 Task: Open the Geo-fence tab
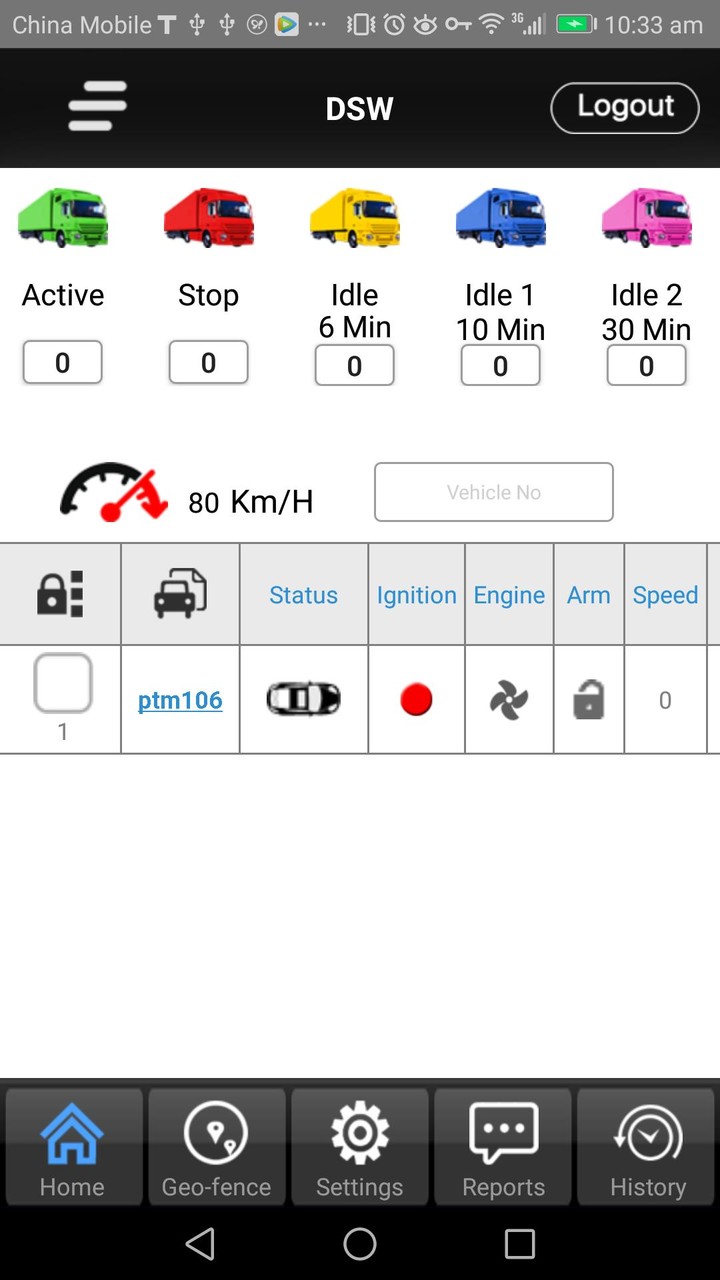pos(216,1148)
